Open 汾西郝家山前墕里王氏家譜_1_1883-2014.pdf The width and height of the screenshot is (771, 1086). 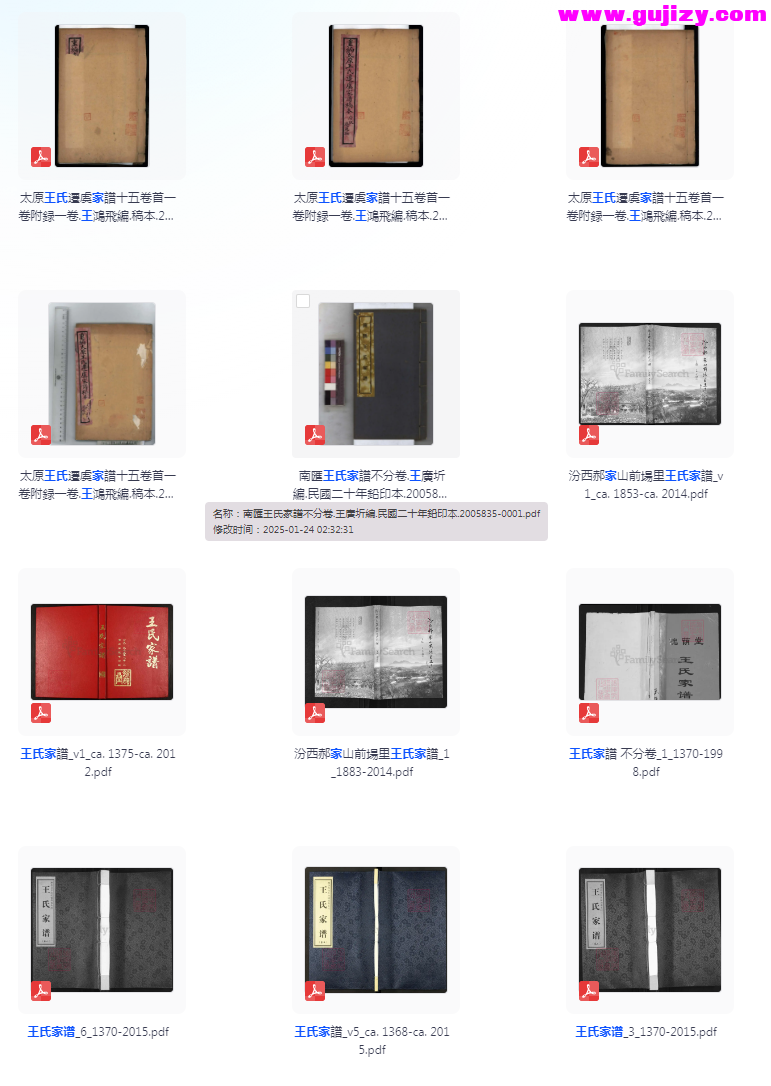click(x=375, y=651)
